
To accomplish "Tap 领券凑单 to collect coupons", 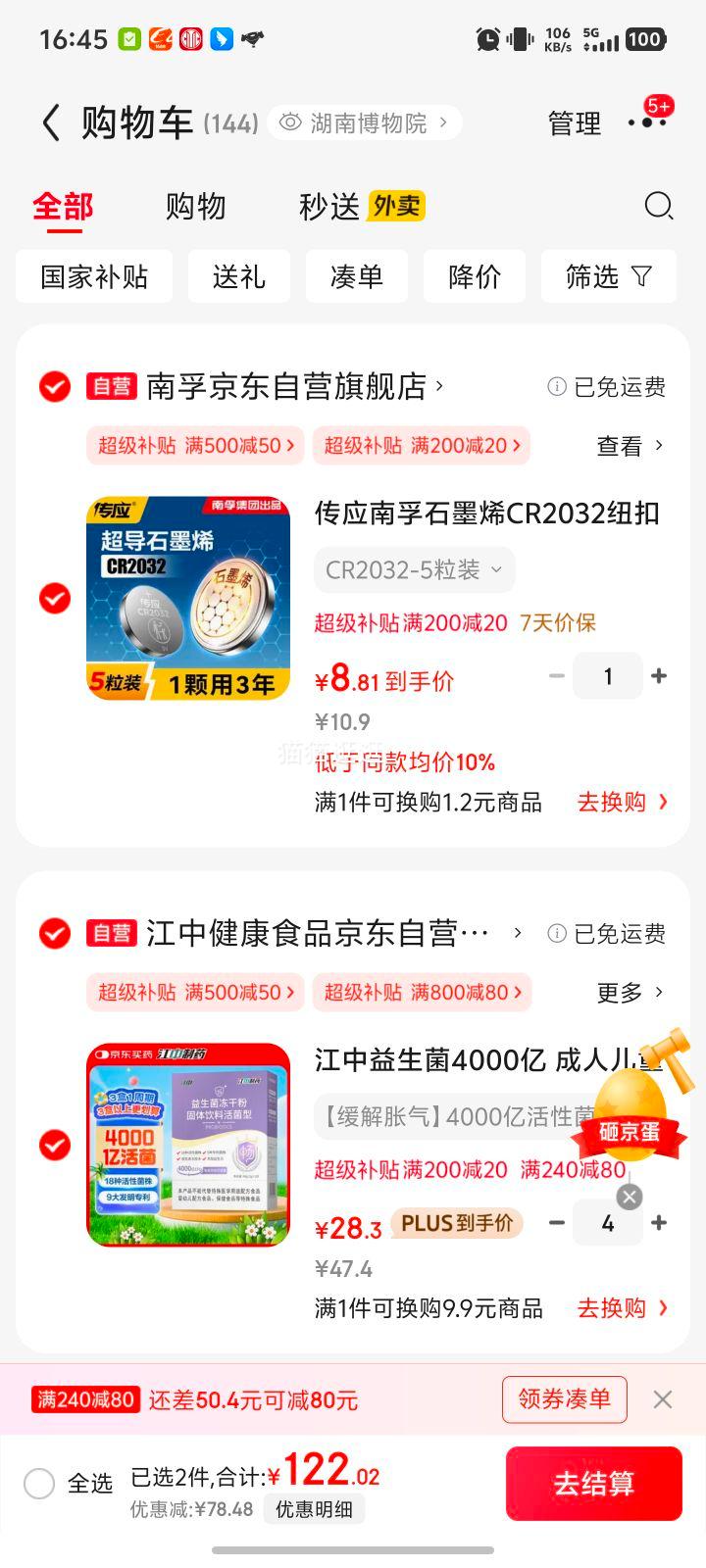I will [564, 1399].
